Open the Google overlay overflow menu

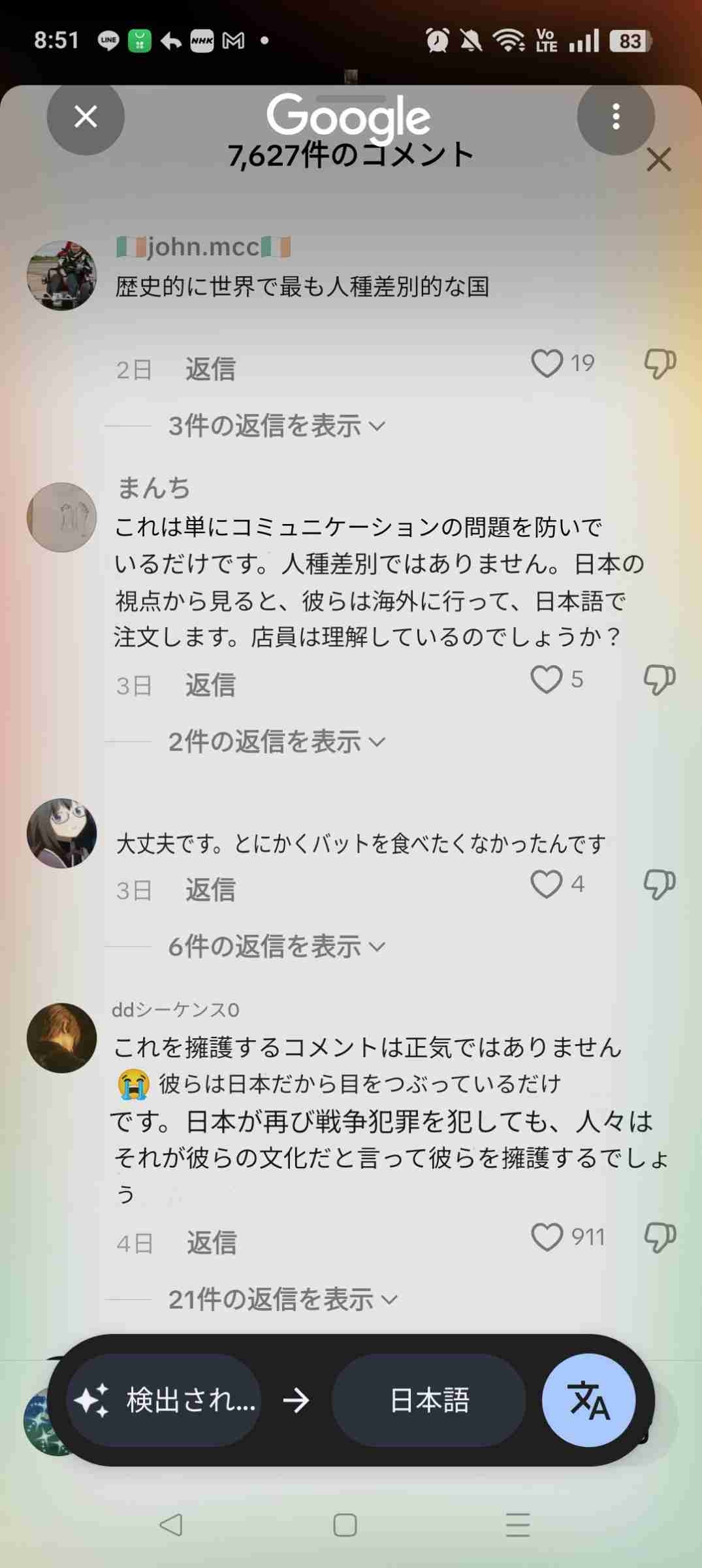(x=615, y=118)
